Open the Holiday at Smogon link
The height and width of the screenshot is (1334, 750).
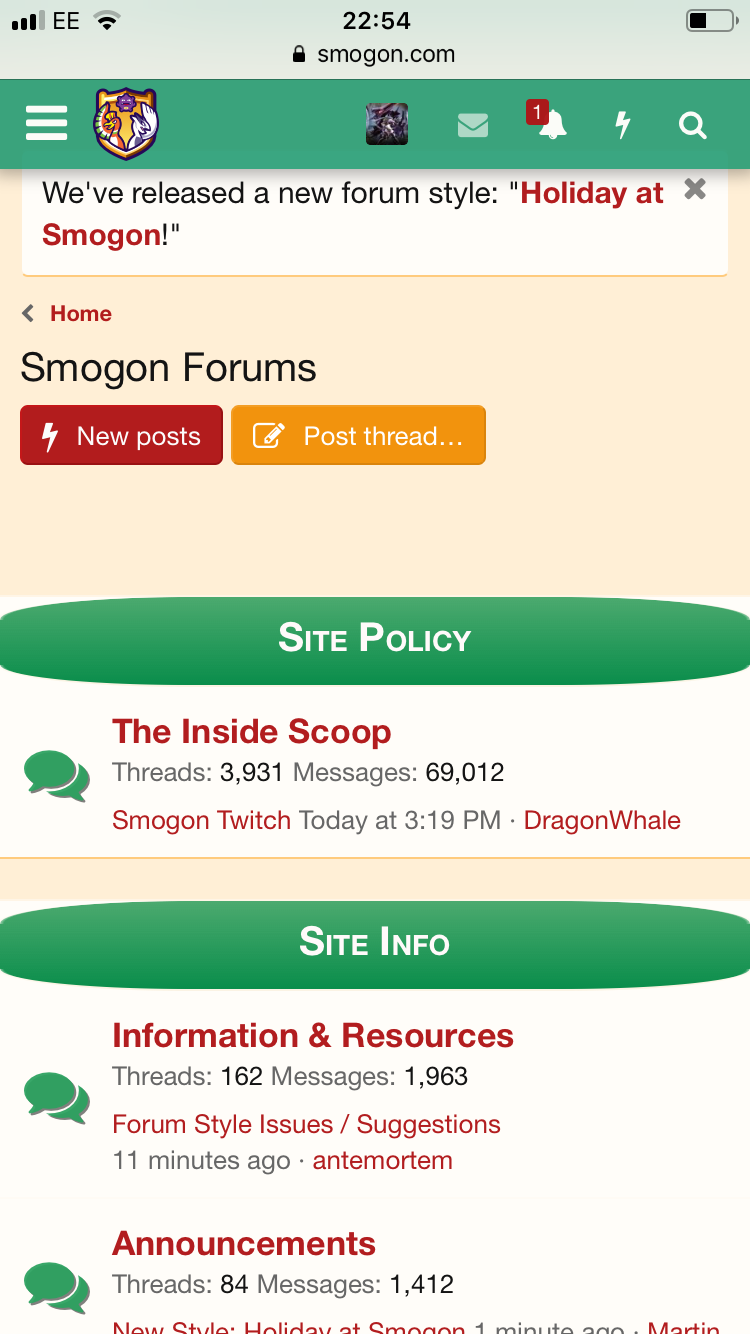pos(592,194)
